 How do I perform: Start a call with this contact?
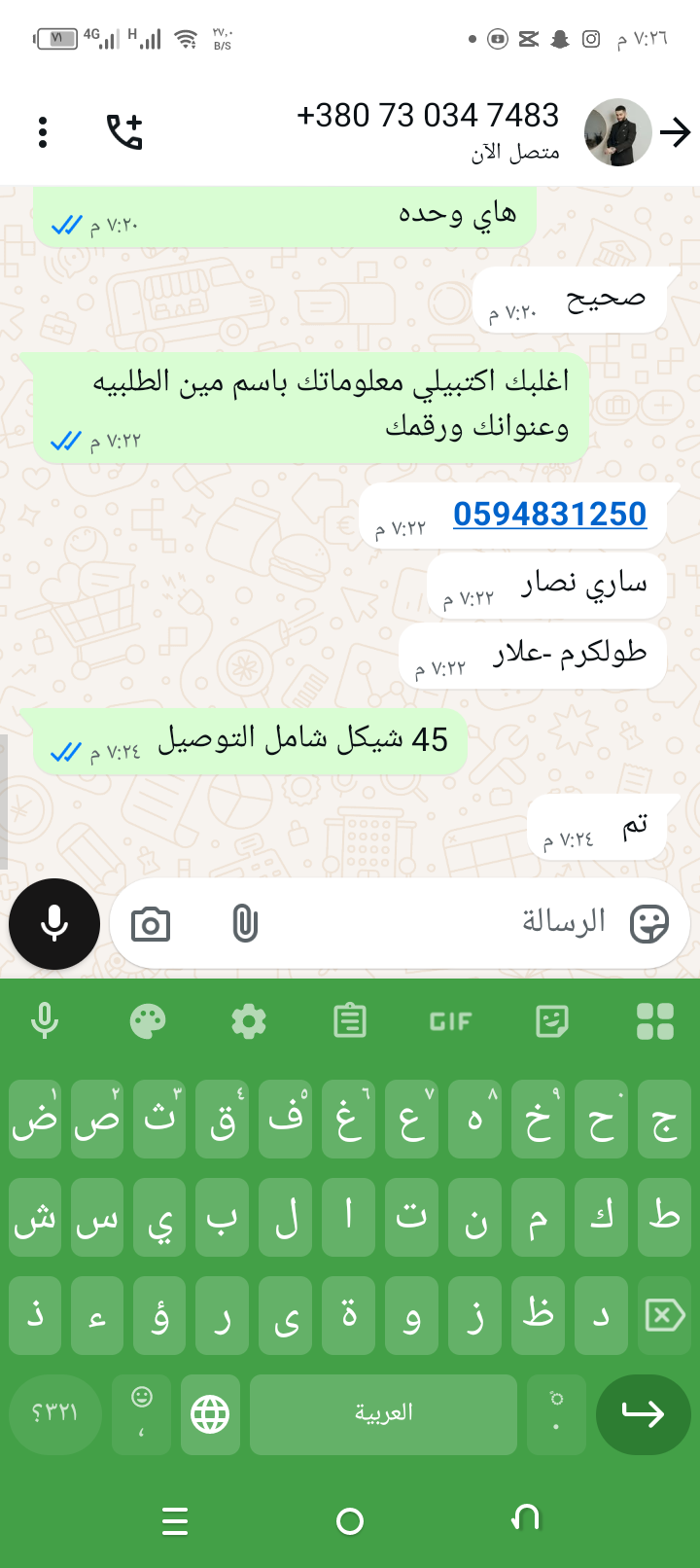[x=124, y=132]
